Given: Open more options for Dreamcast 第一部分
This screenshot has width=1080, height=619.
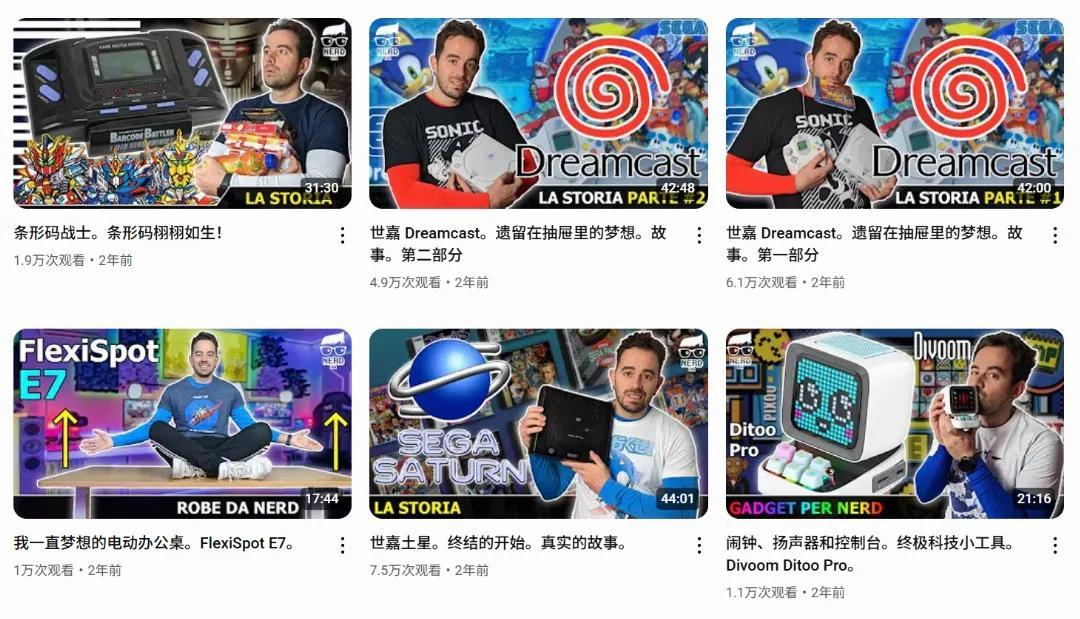Looking at the screenshot, I should pos(1054,235).
